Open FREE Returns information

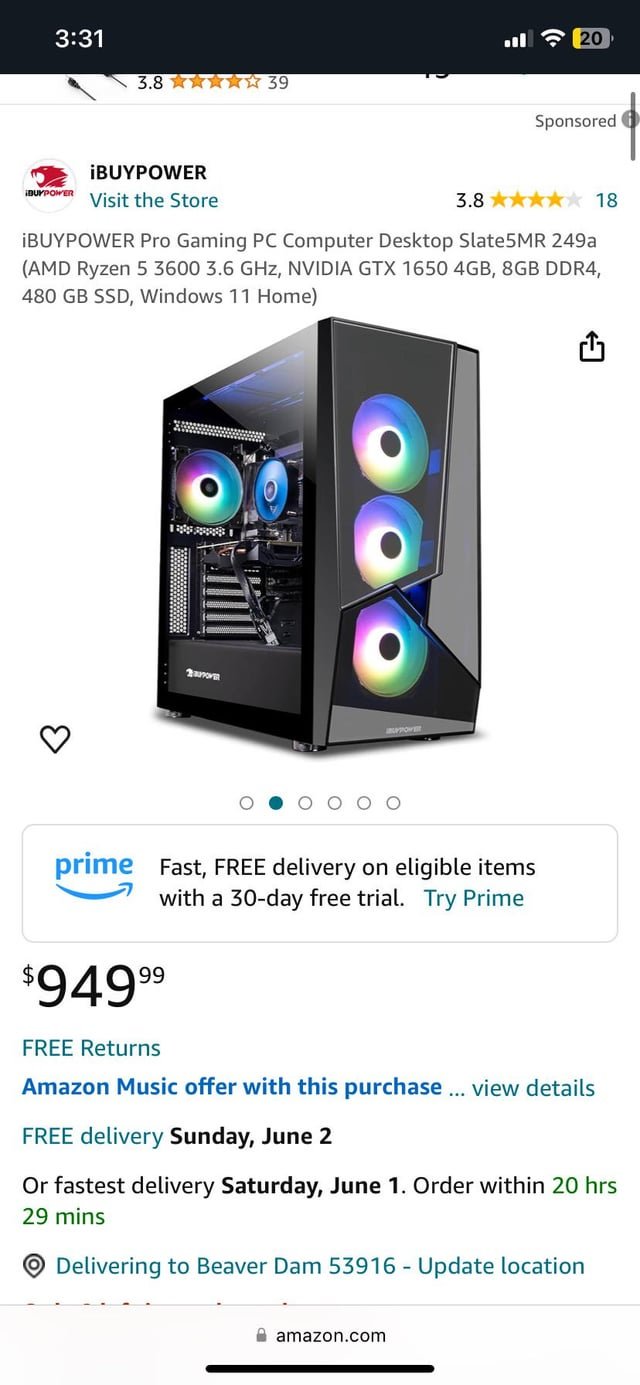coord(91,1048)
